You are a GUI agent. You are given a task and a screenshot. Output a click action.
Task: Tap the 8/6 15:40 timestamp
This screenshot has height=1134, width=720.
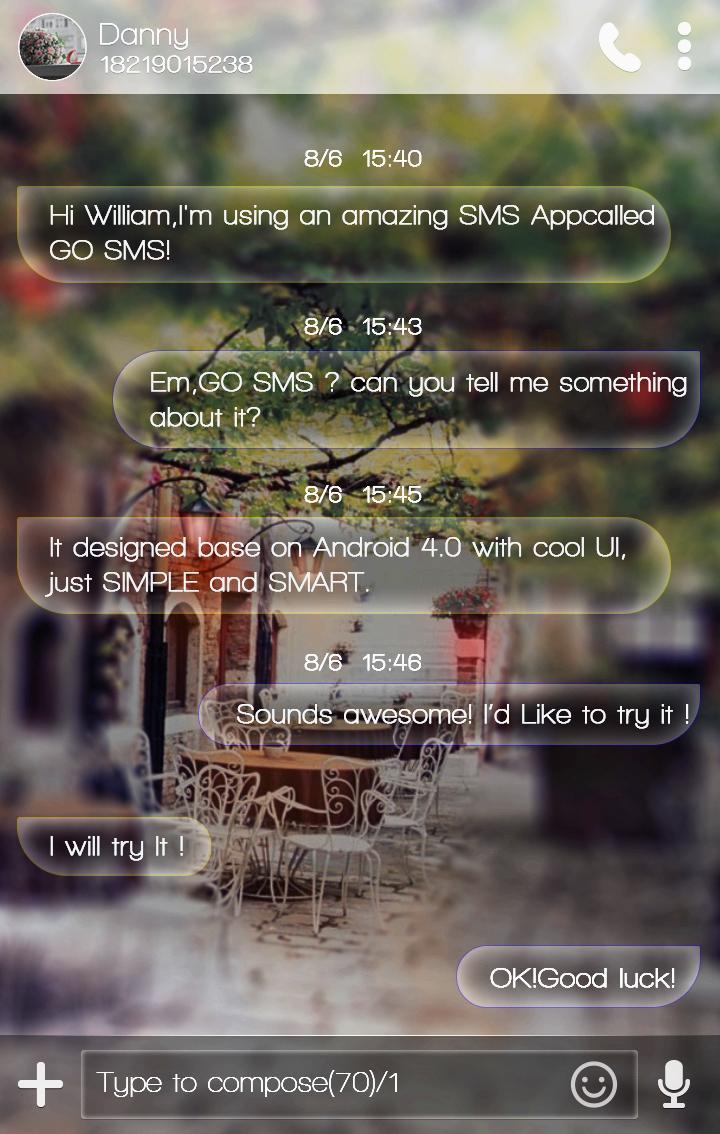(x=361, y=157)
